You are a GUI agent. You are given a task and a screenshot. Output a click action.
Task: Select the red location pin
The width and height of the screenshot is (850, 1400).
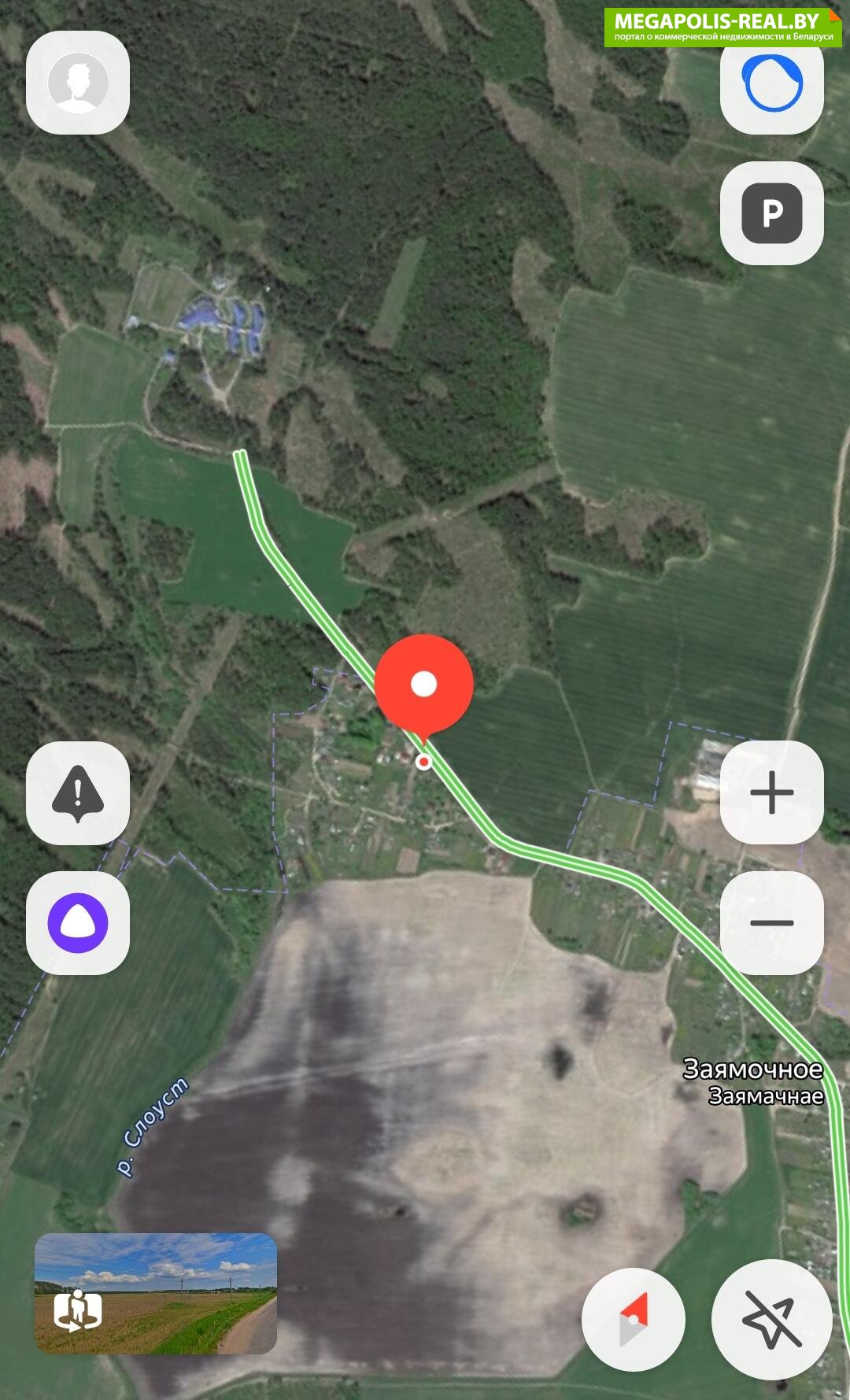point(424,685)
